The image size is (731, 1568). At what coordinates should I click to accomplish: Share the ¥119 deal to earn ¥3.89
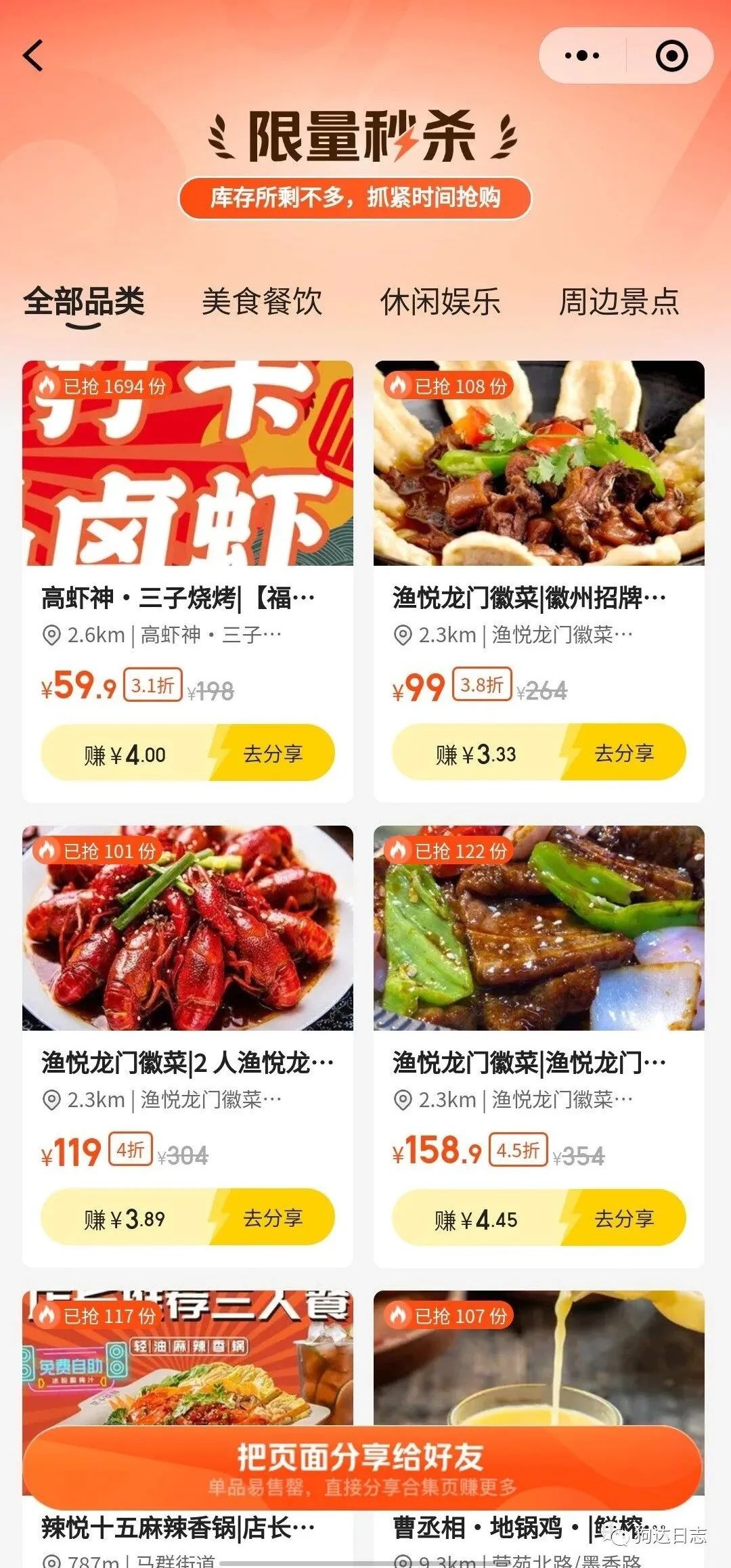pyautogui.click(x=272, y=1218)
